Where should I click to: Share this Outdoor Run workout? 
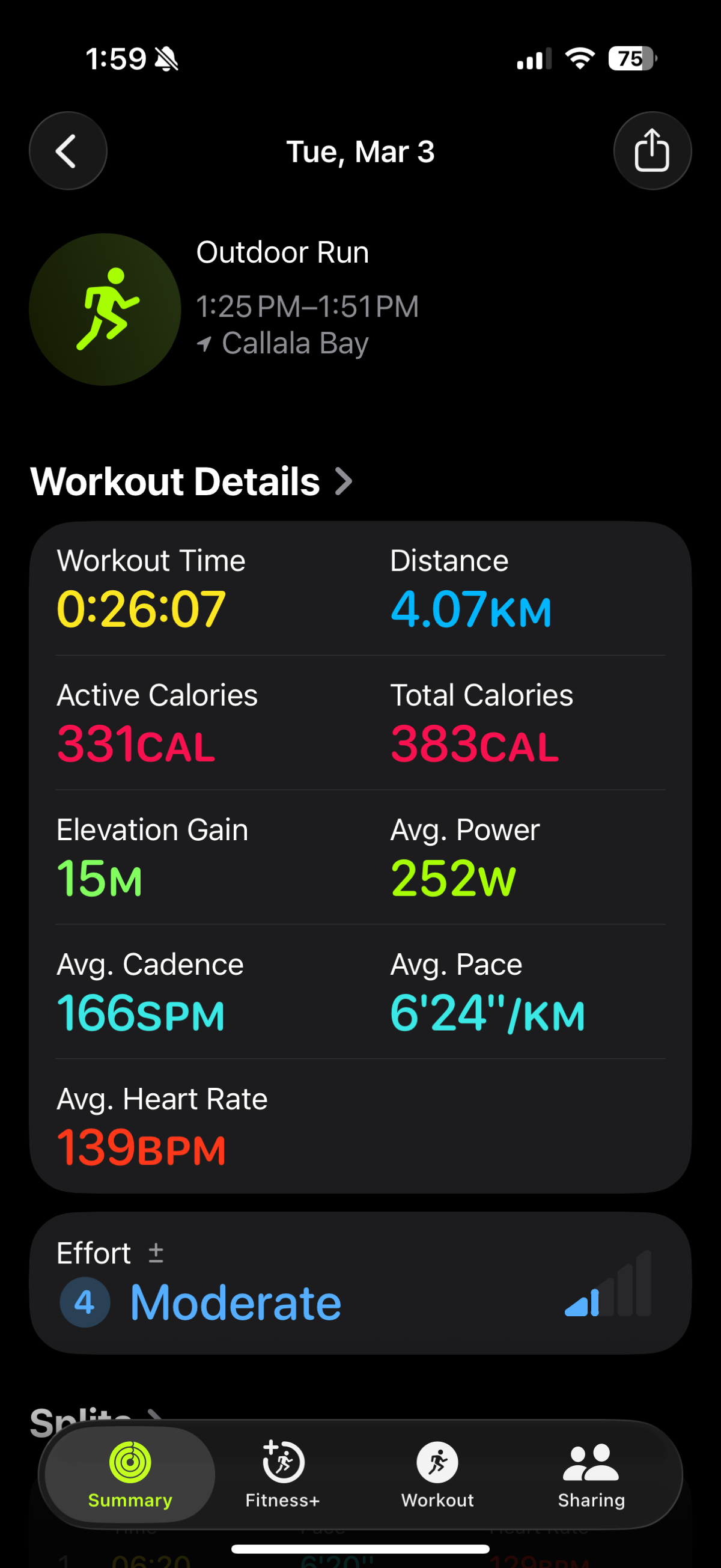coord(652,151)
